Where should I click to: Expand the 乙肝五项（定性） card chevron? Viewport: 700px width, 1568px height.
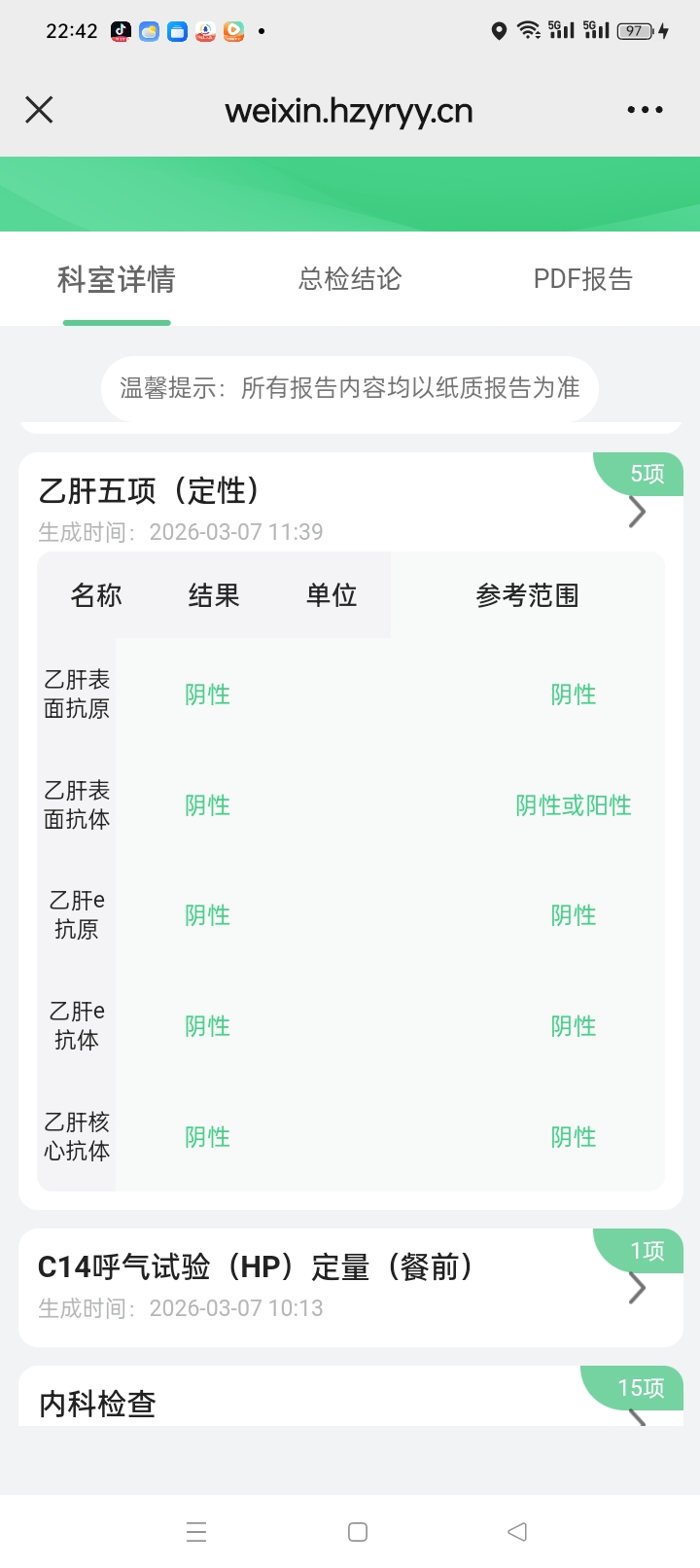tap(637, 512)
